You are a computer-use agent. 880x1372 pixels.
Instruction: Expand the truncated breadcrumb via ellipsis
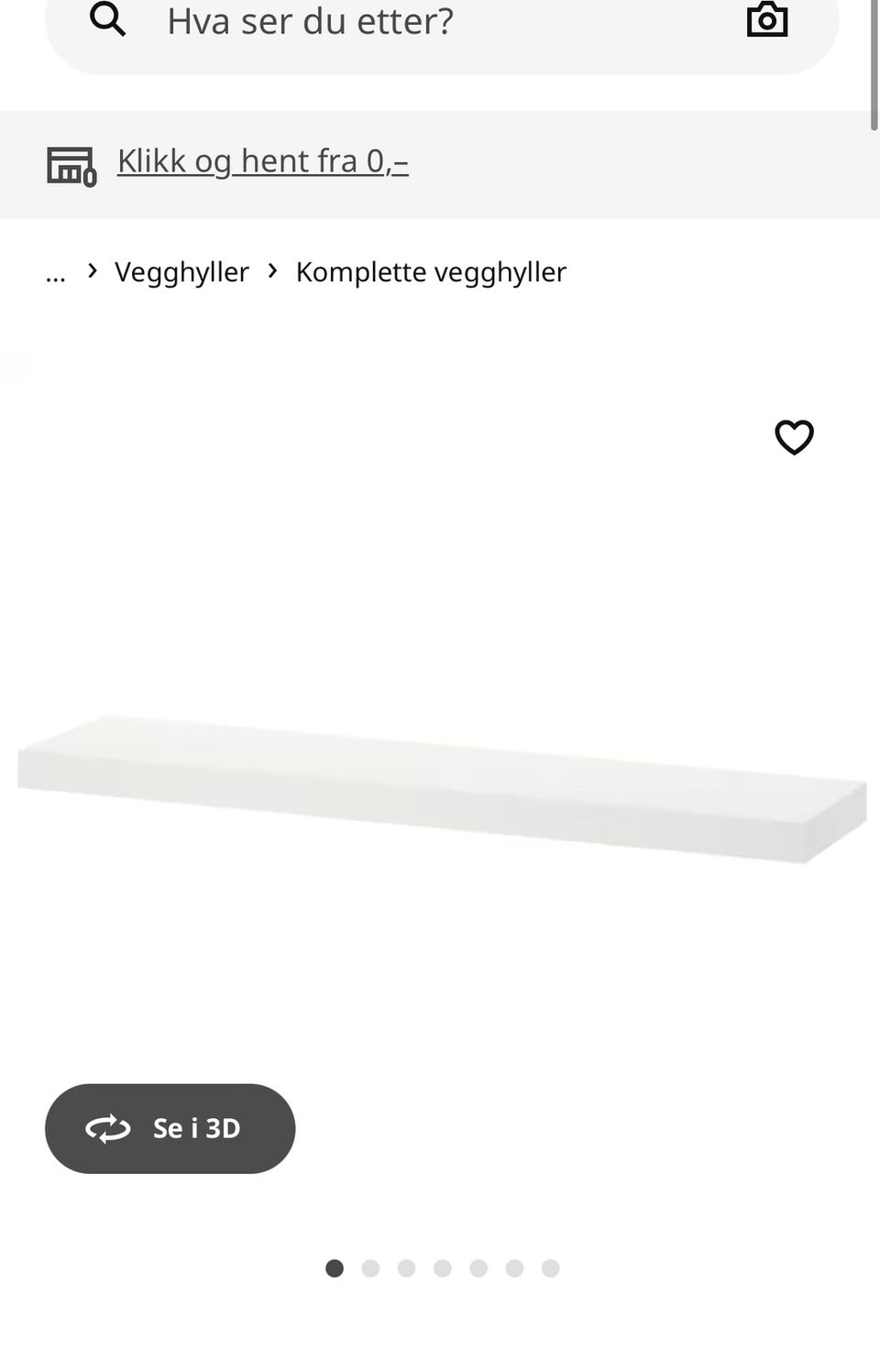(55, 271)
